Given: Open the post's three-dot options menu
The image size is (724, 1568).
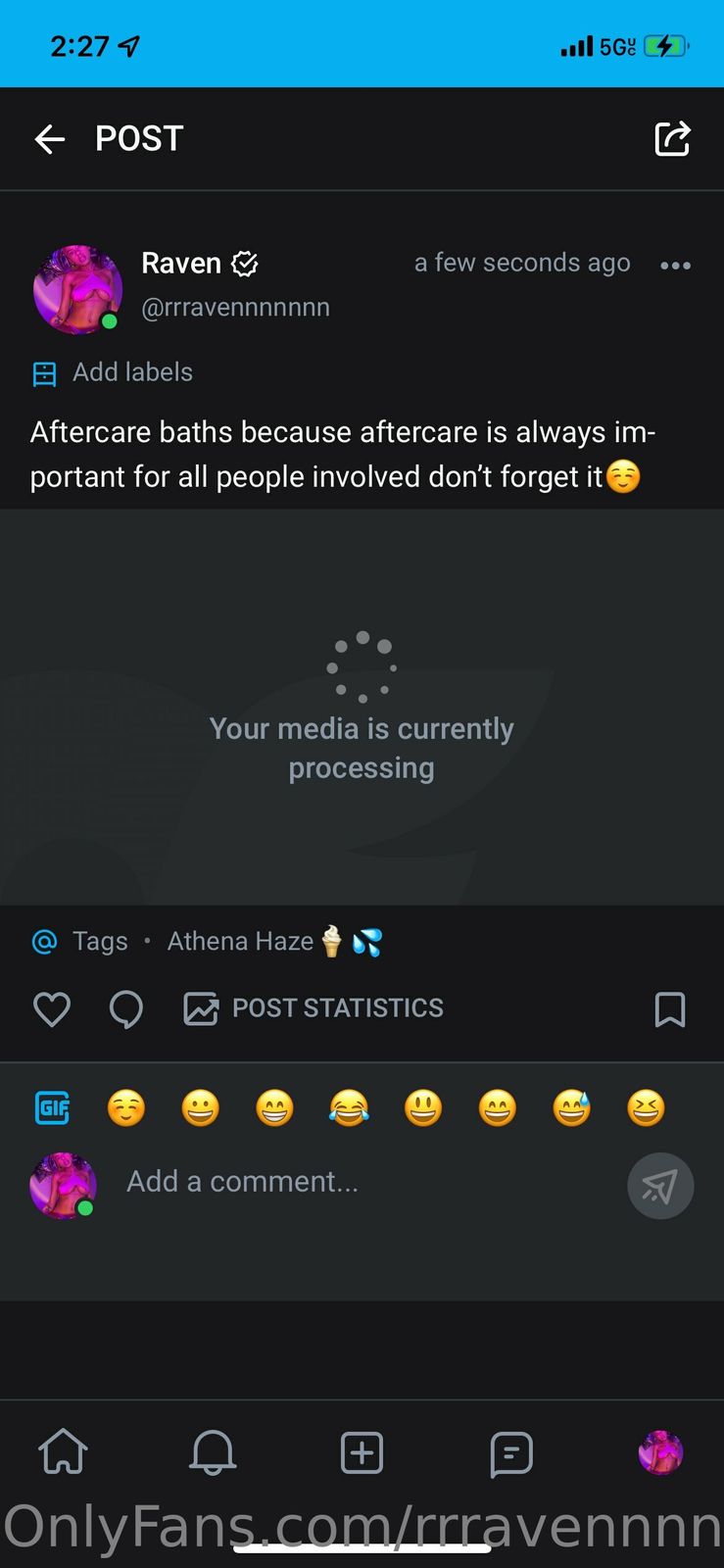Looking at the screenshot, I should coord(675,266).
